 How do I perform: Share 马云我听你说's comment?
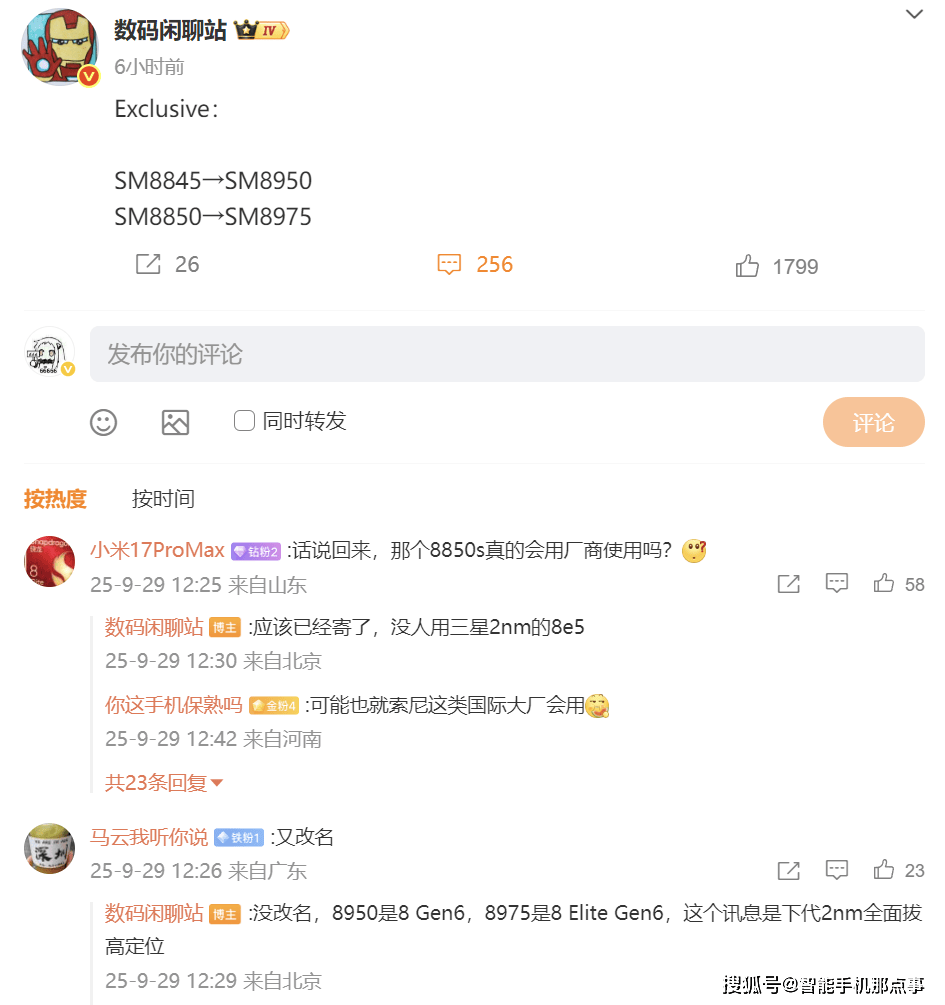tap(789, 870)
